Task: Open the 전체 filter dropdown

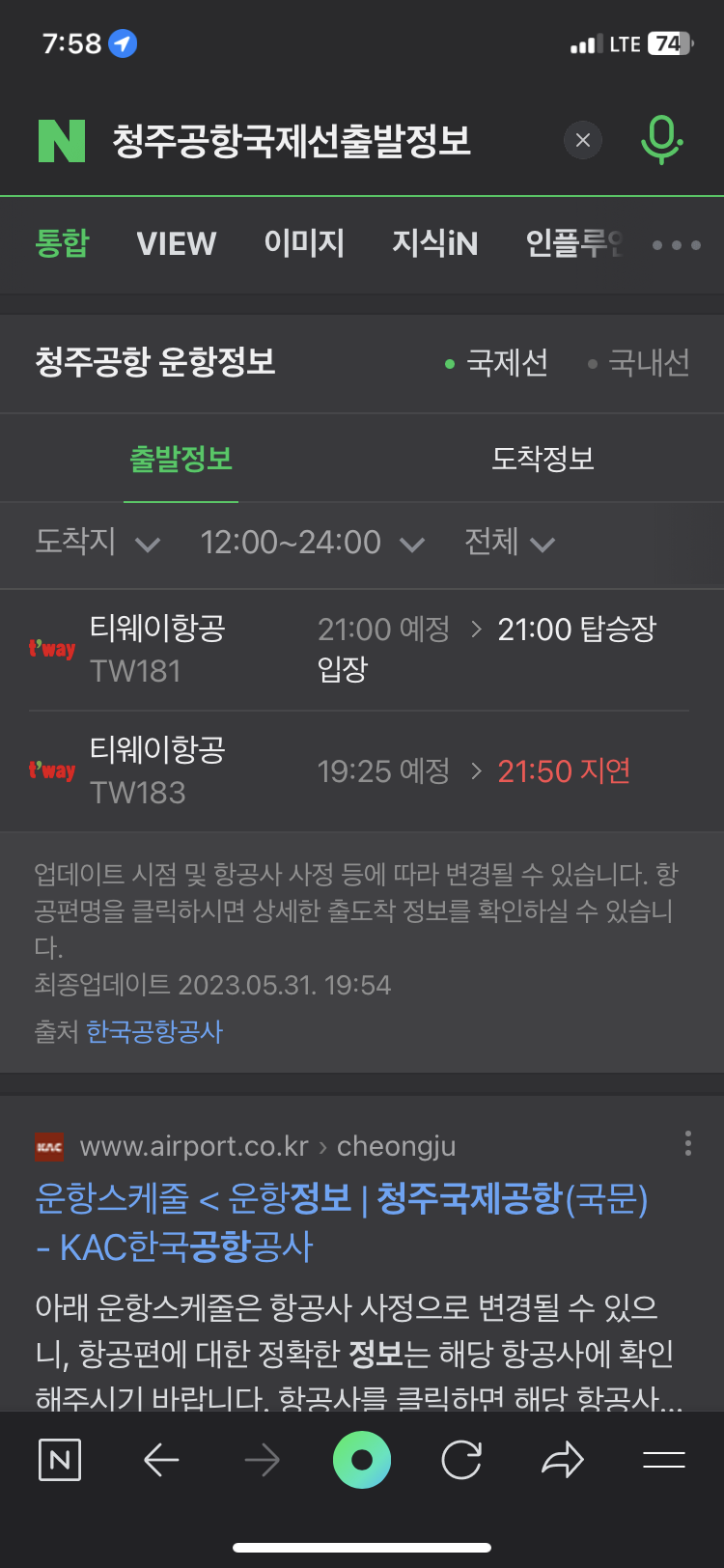Action: [509, 542]
